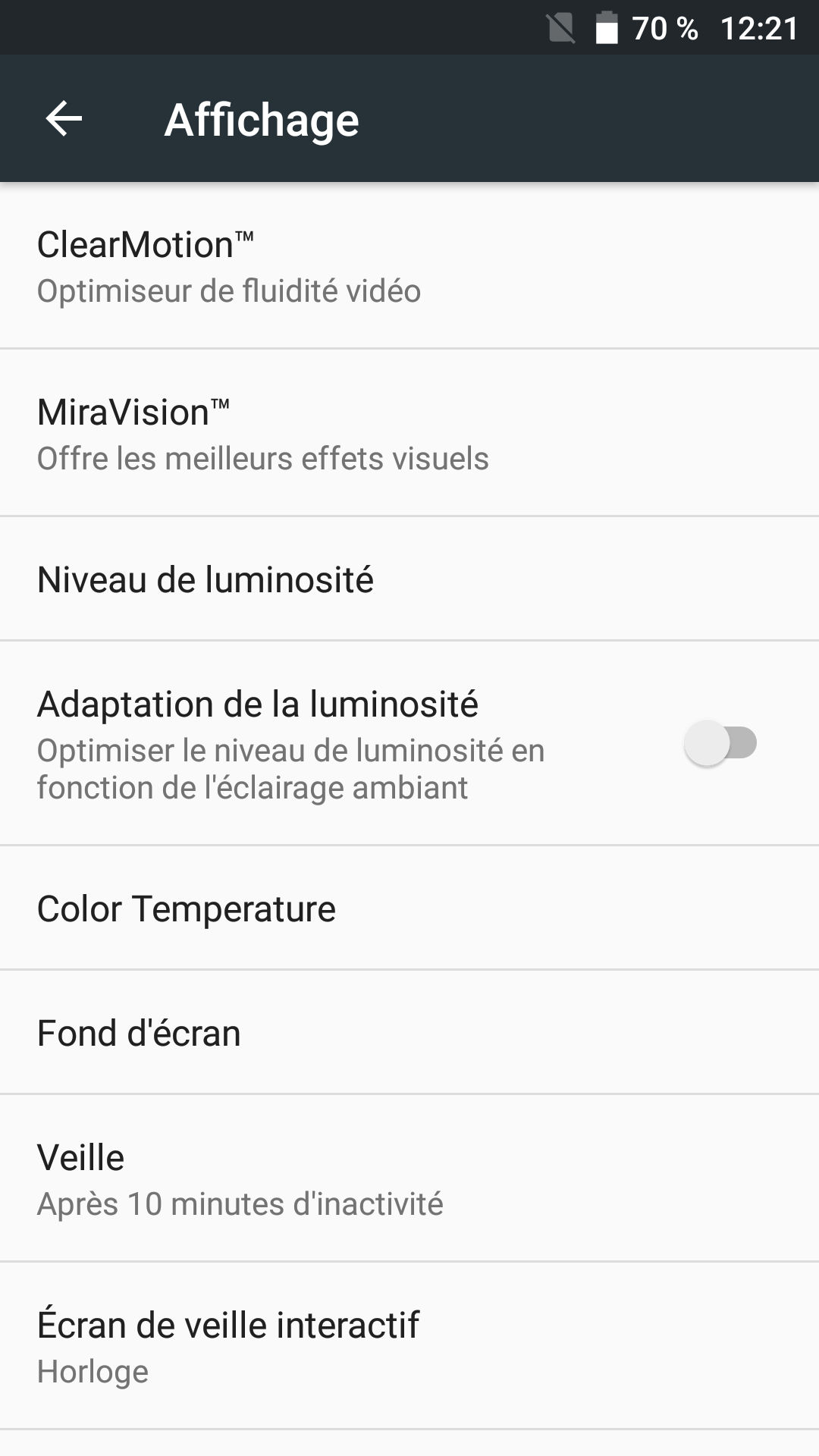The height and width of the screenshot is (1456, 819).
Task: Open MiraVision visual effects
Action: (409, 434)
